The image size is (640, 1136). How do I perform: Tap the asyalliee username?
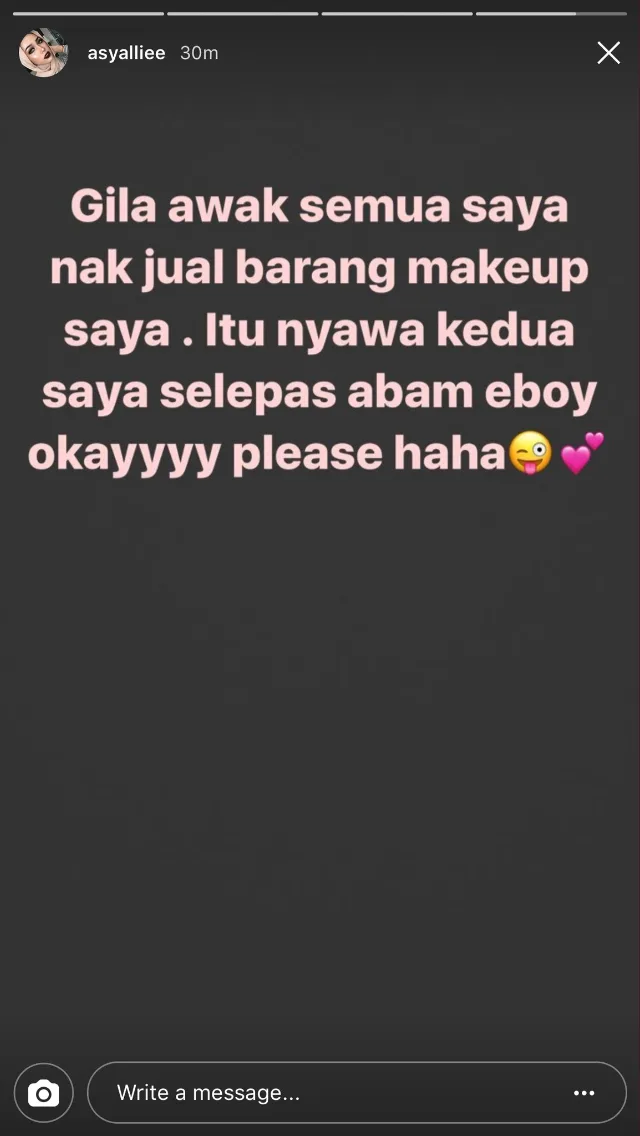click(126, 53)
